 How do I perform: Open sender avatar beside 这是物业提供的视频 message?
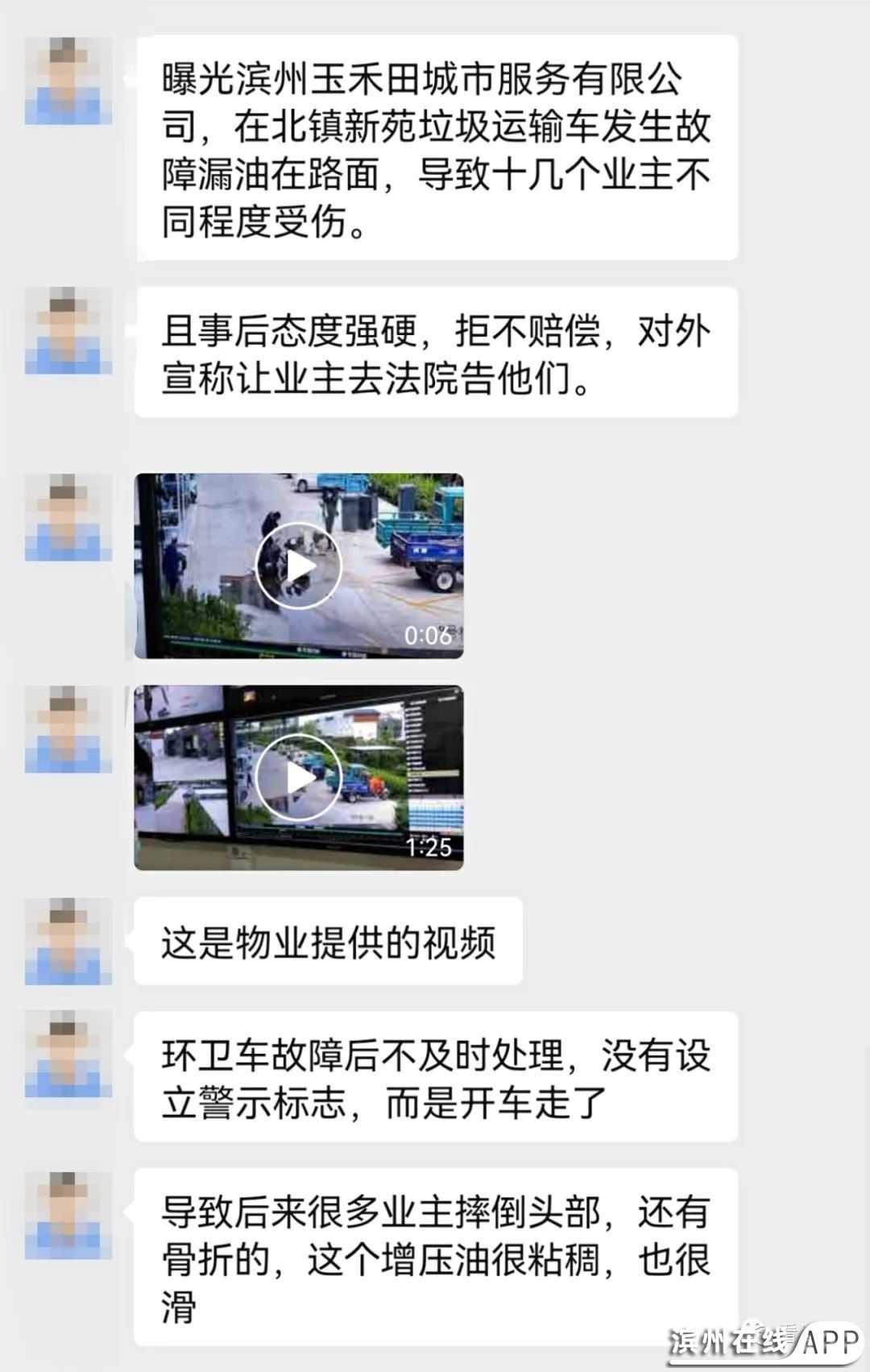(68, 942)
